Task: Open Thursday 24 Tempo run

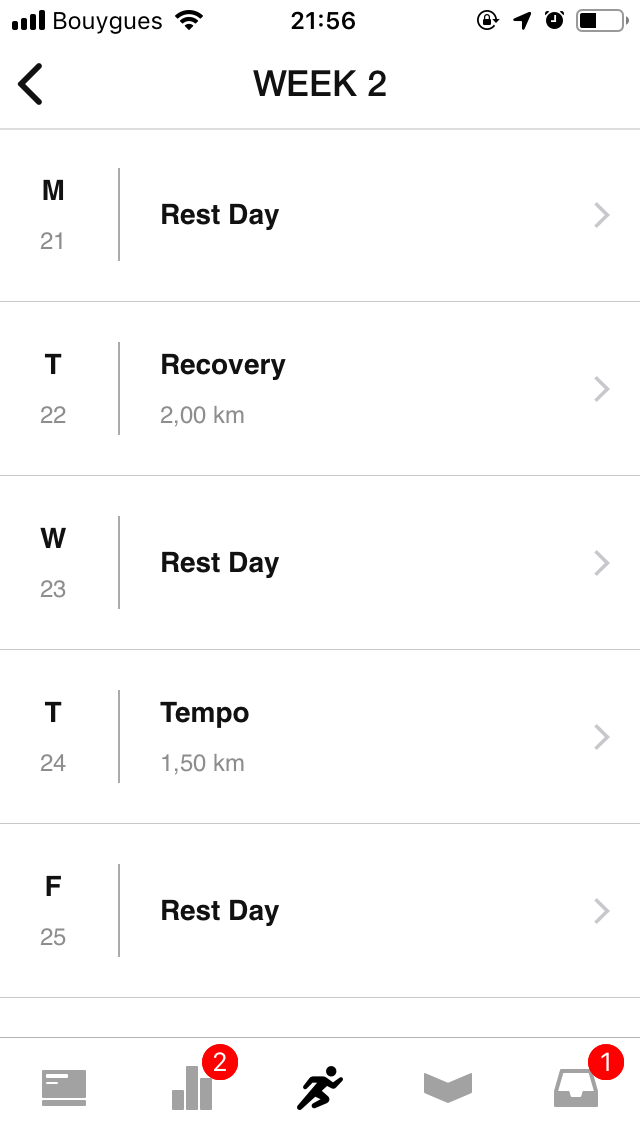Action: [x=320, y=737]
